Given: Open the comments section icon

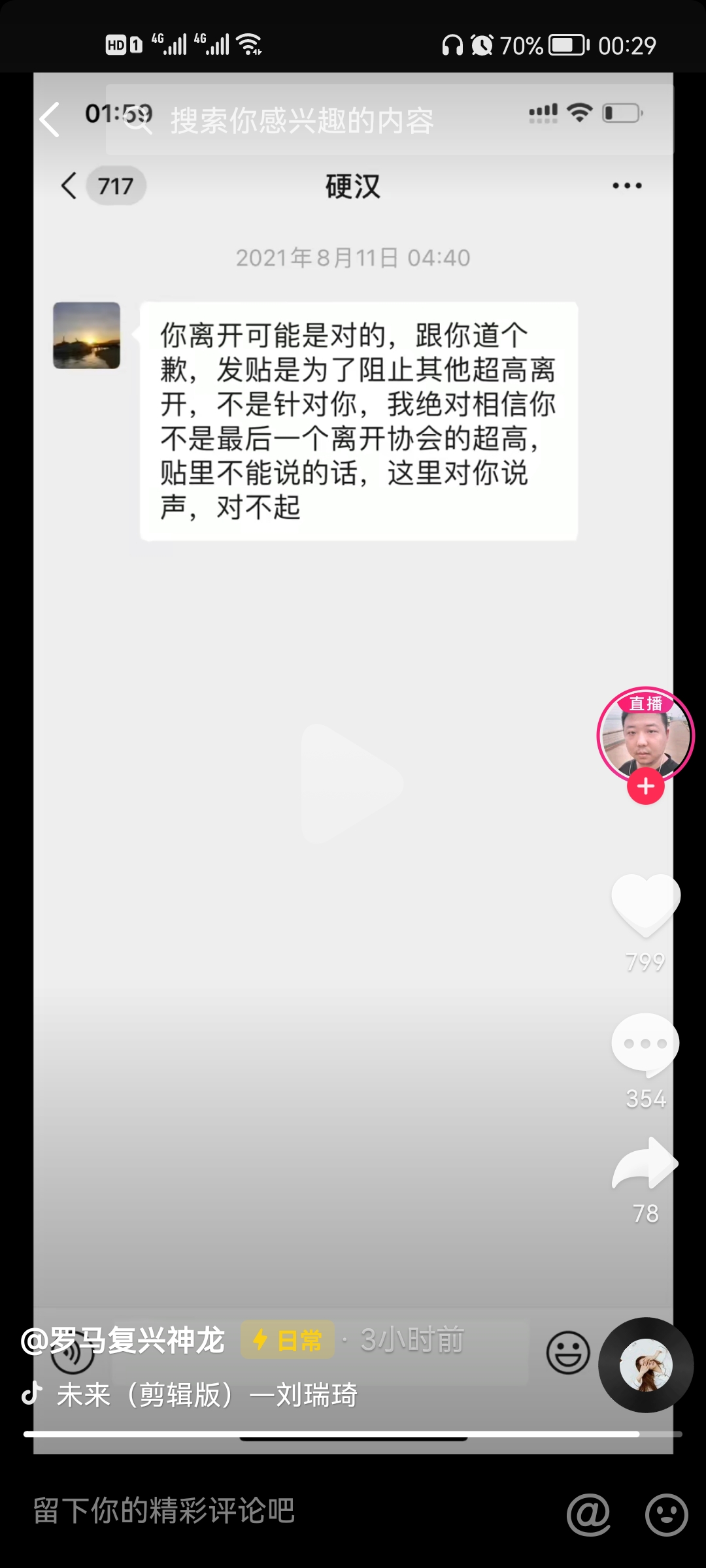Looking at the screenshot, I should [x=645, y=1043].
